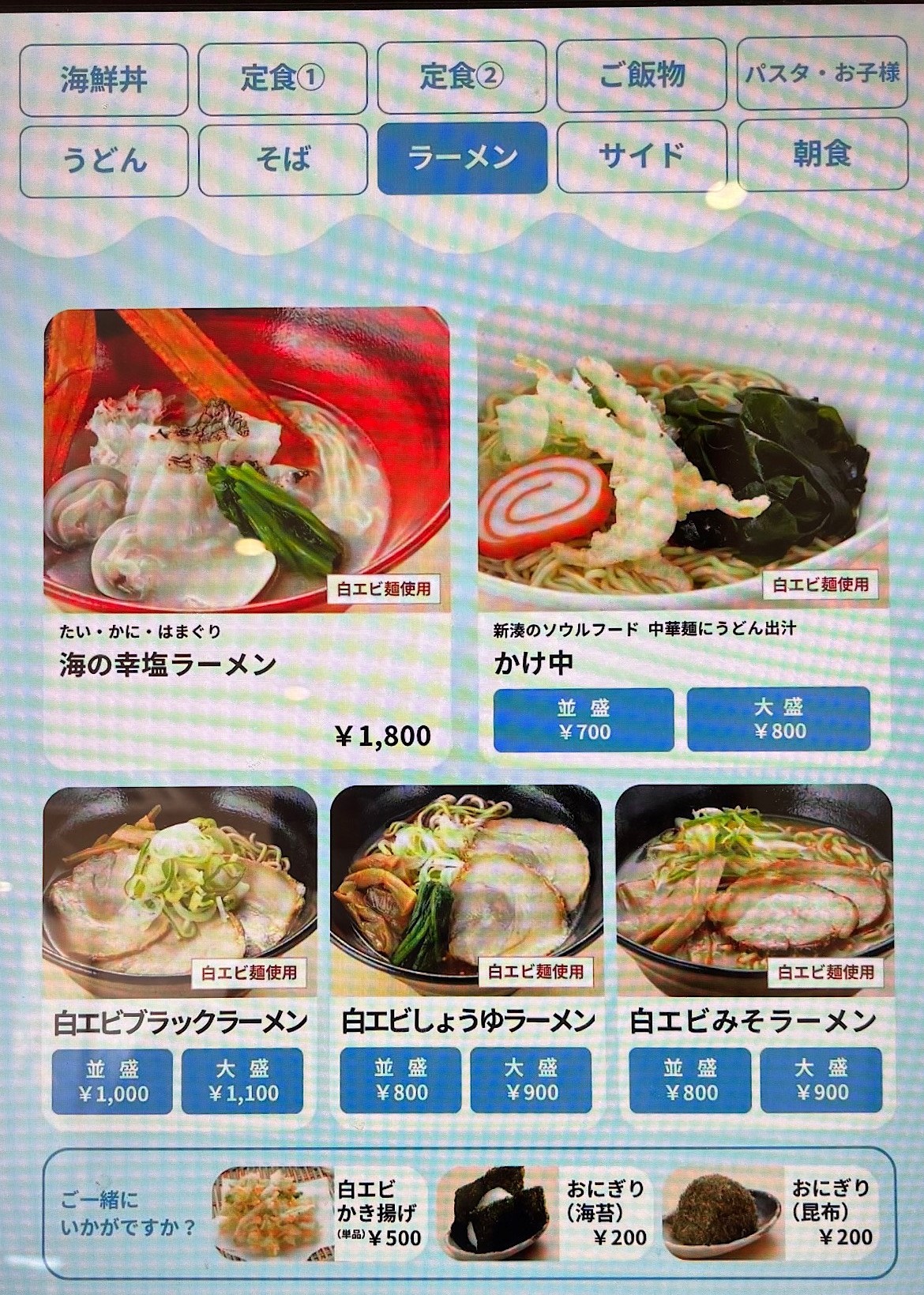Go to the サイド menu tab
This screenshot has height=1295, width=924.
point(641,156)
